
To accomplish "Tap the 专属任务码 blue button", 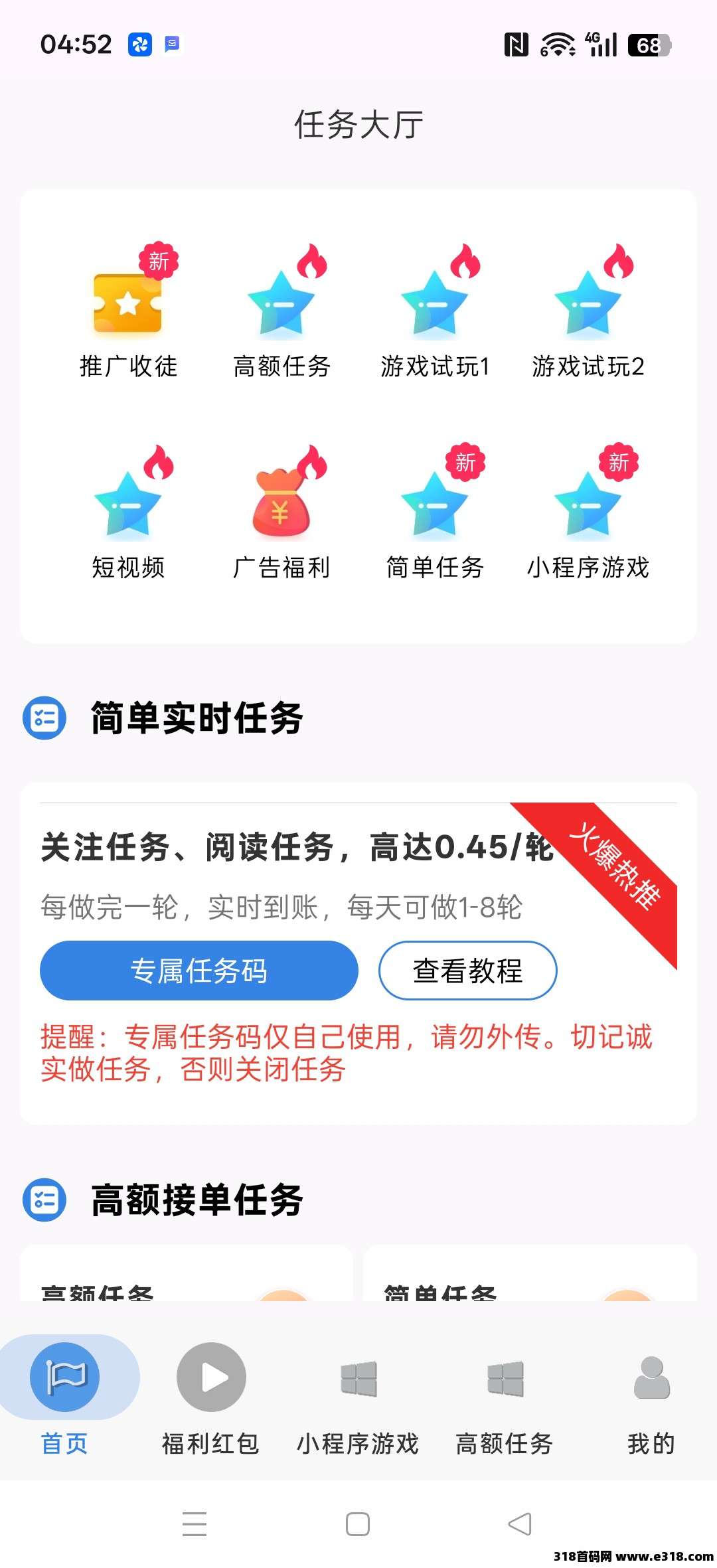I will pos(199,970).
